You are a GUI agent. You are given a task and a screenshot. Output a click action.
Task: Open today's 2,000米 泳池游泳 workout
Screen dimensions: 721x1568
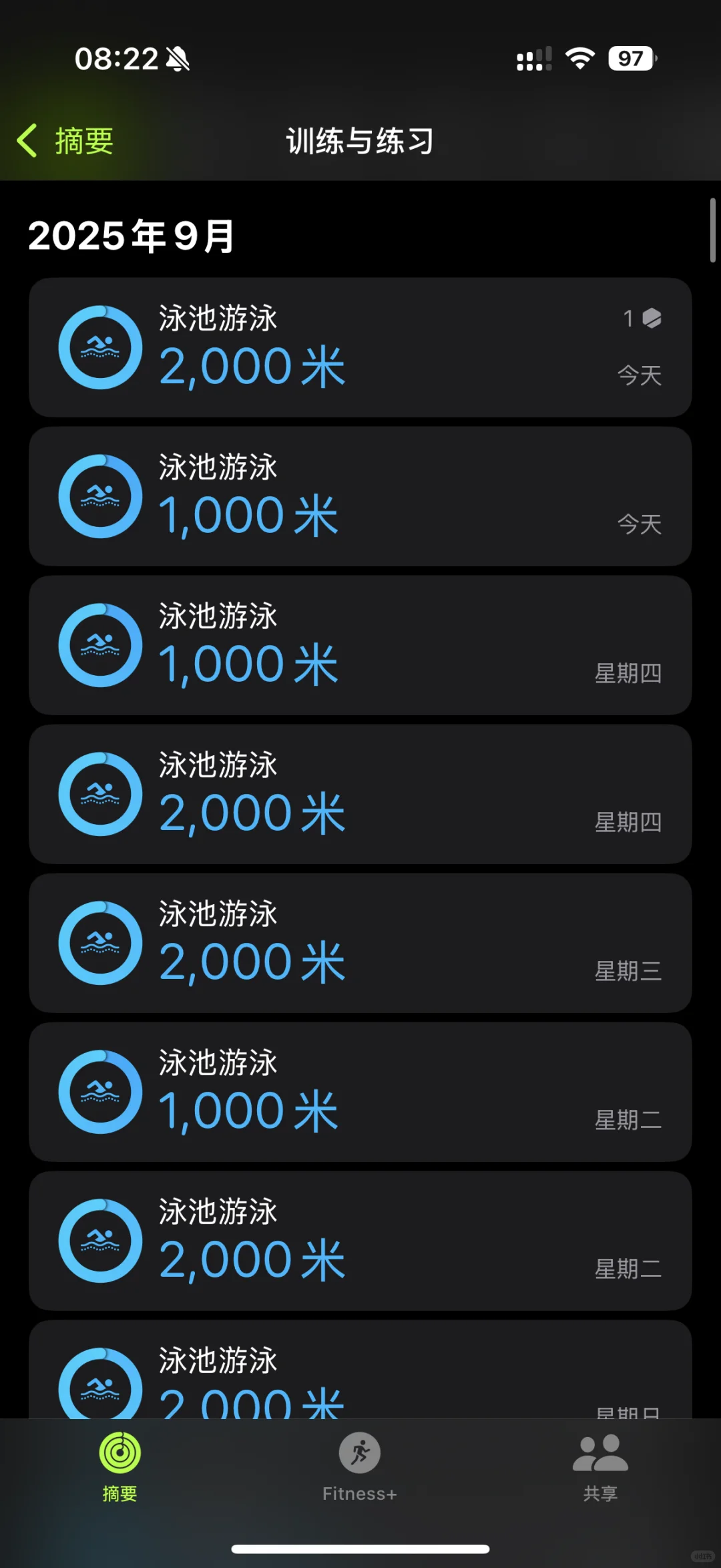coord(360,347)
